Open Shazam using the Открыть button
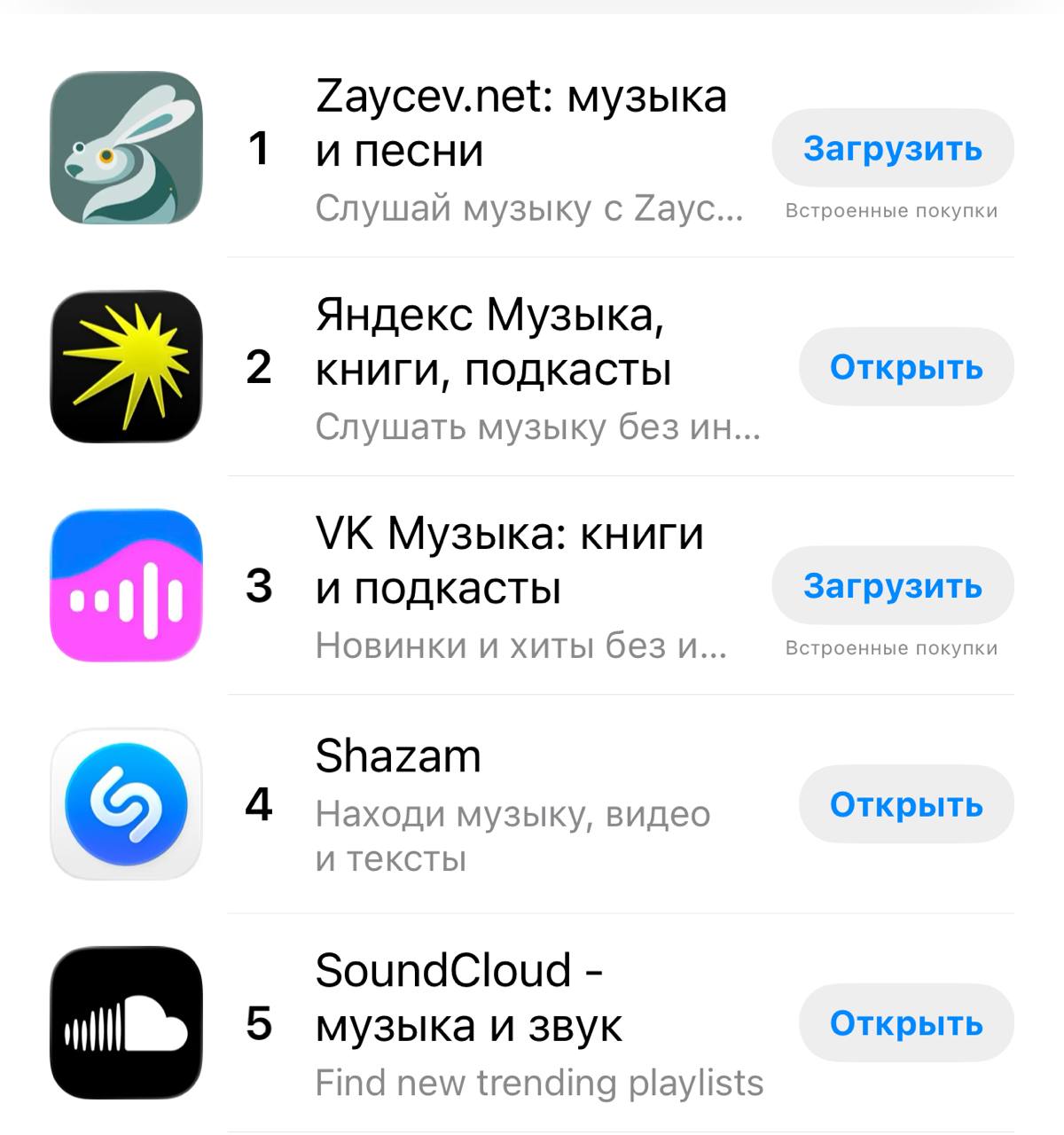Viewport: 1064px width, 1135px height. coord(905,804)
